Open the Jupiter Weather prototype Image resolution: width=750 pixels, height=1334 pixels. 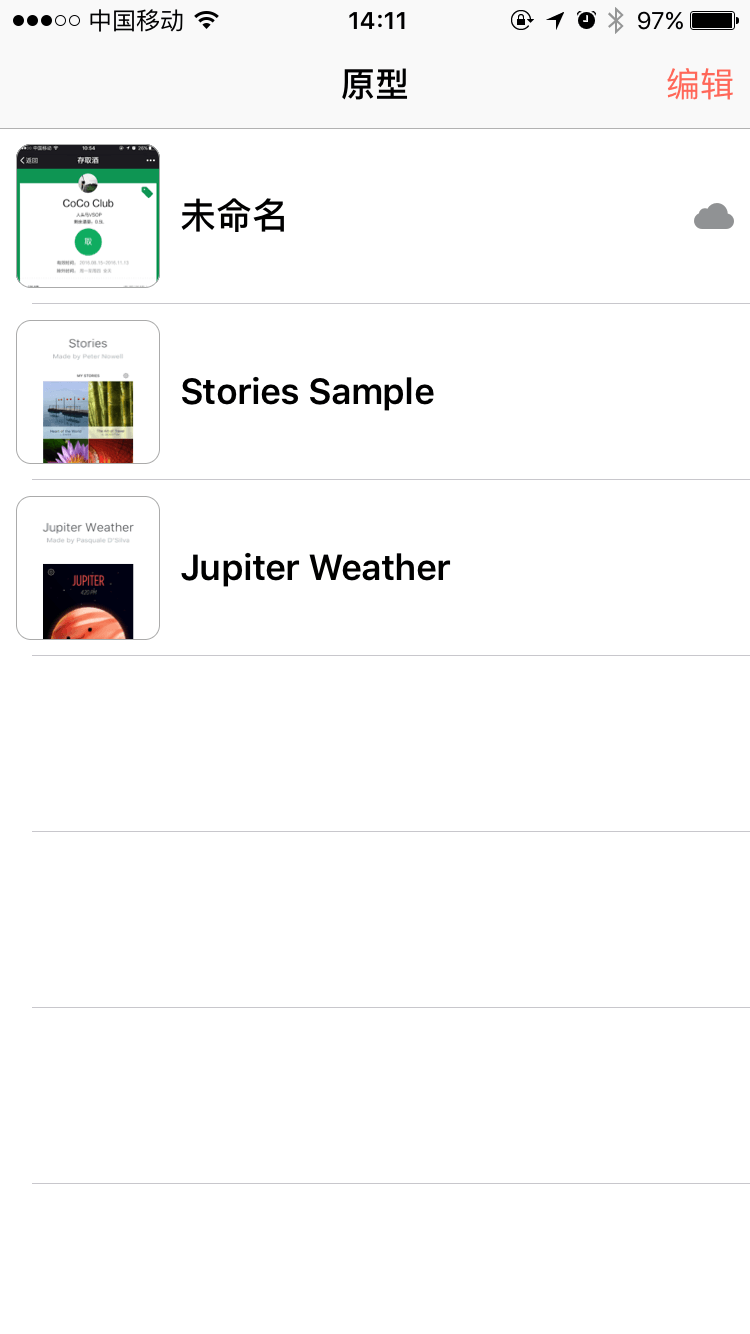pyautogui.click(x=375, y=568)
